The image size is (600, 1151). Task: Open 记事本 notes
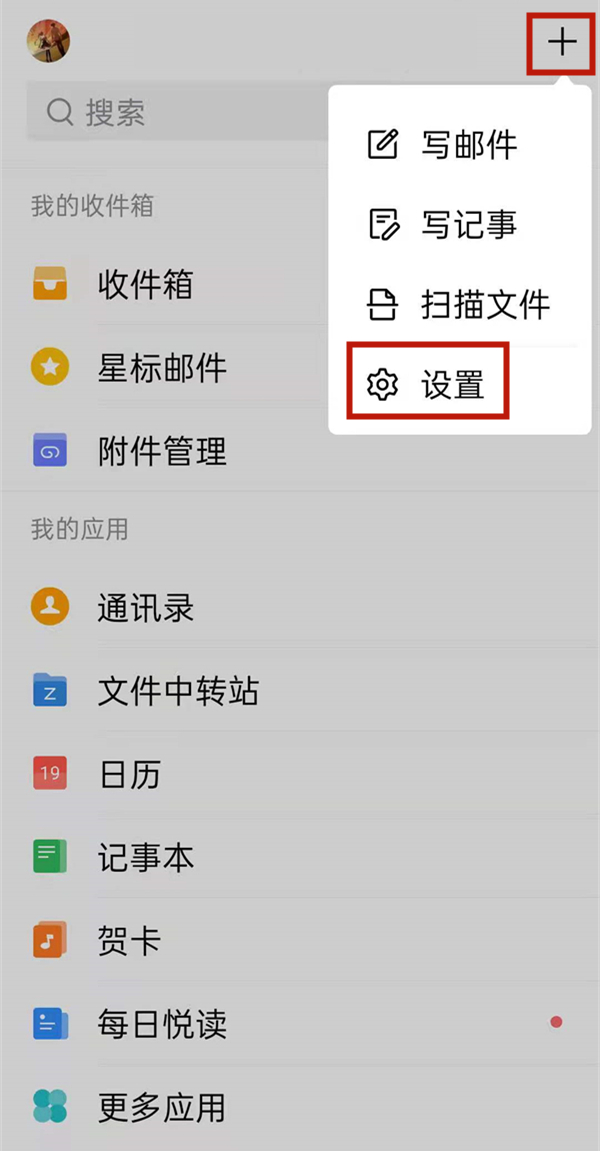pos(145,857)
